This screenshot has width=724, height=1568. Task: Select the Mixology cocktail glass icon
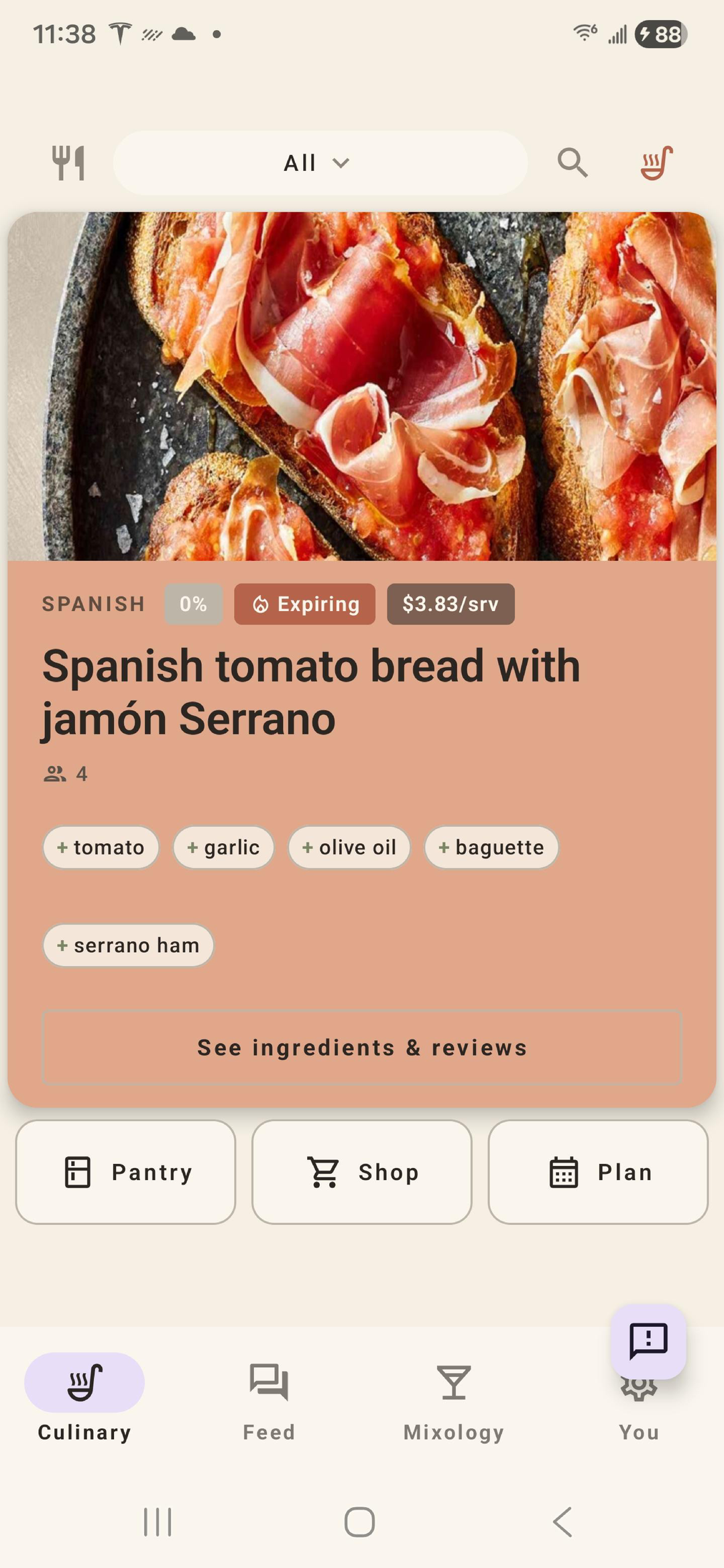(453, 1382)
